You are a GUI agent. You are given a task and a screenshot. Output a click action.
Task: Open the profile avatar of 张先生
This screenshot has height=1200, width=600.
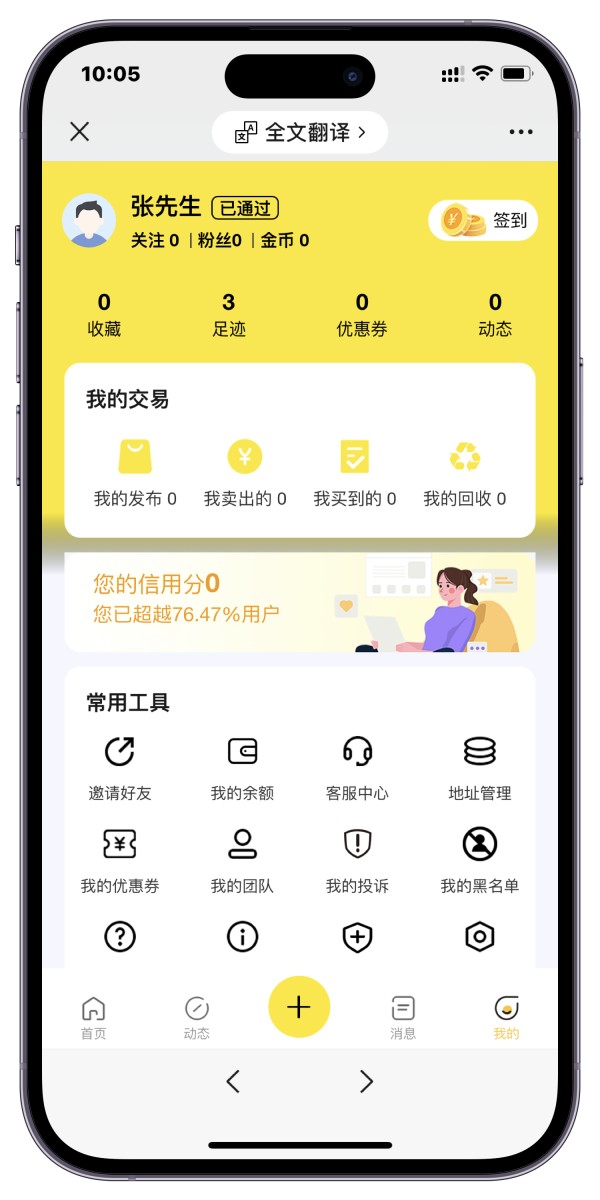[88, 220]
